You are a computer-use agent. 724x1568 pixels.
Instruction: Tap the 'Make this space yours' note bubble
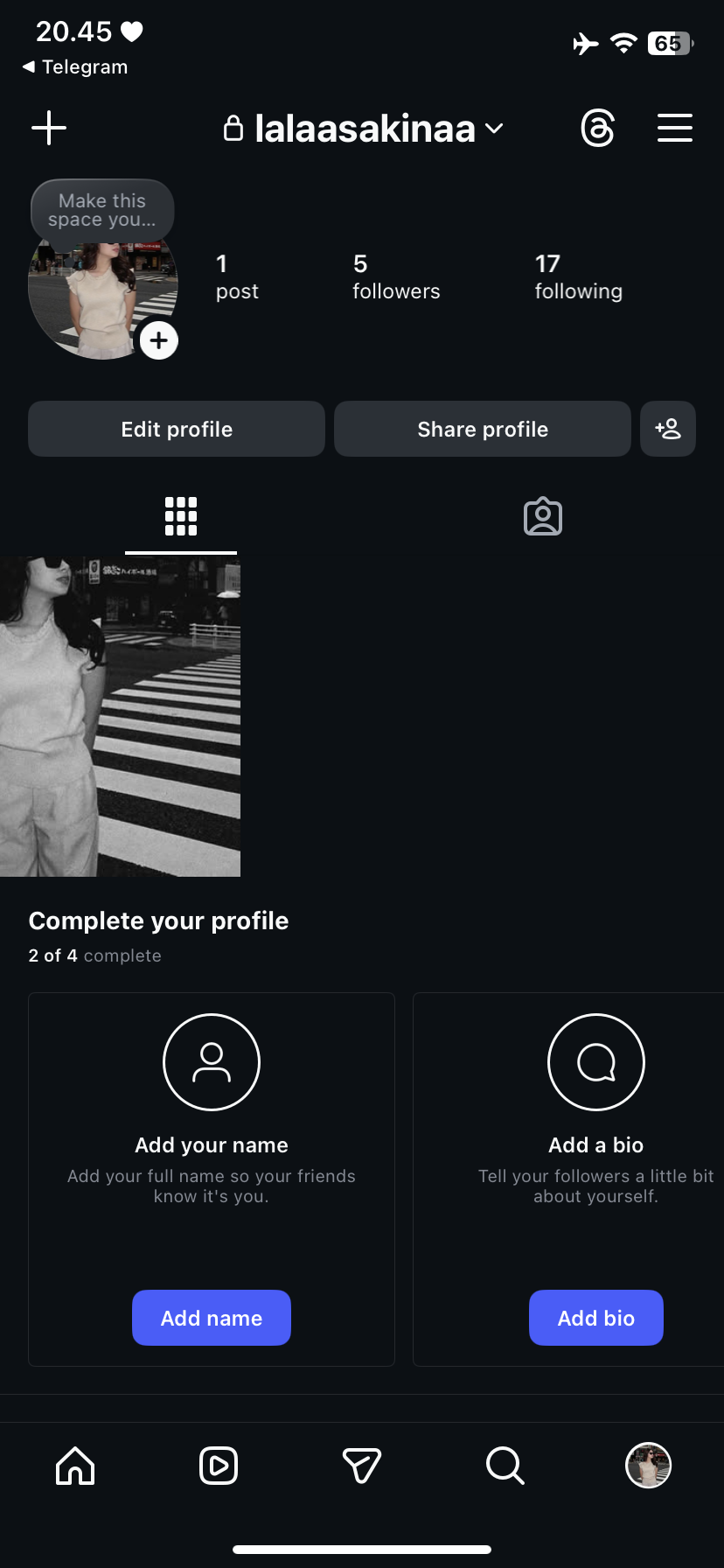(x=102, y=210)
